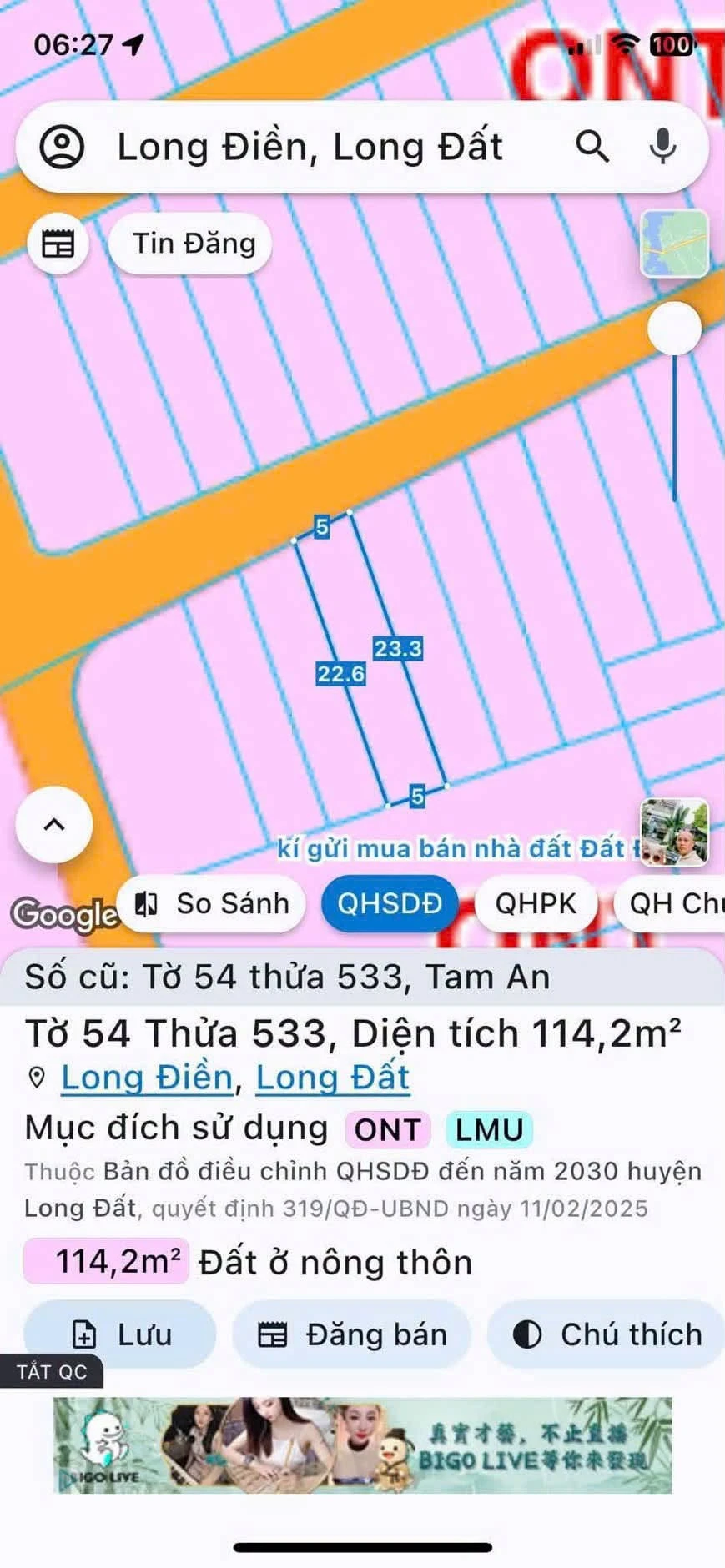This screenshot has height=1568, width=725.
Task: Open the Long Đất link
Action: click(332, 1078)
